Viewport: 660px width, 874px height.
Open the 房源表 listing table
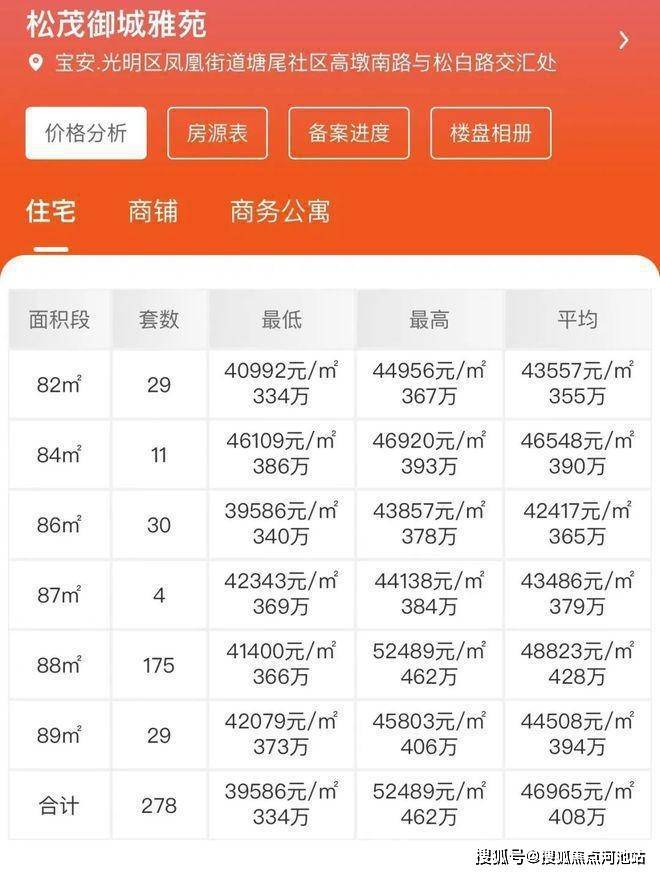[x=216, y=133]
